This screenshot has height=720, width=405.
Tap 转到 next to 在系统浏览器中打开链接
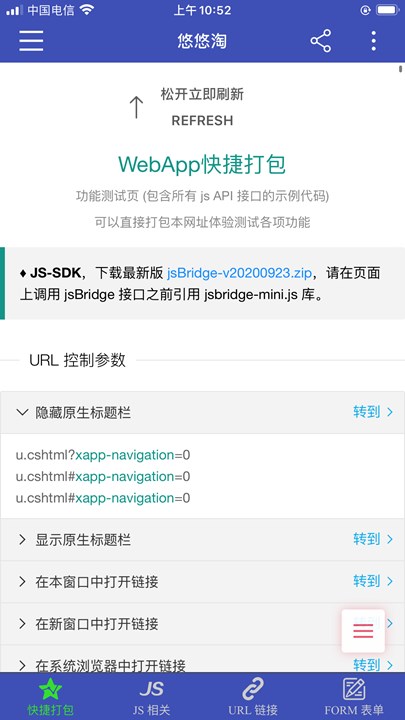coord(373,664)
